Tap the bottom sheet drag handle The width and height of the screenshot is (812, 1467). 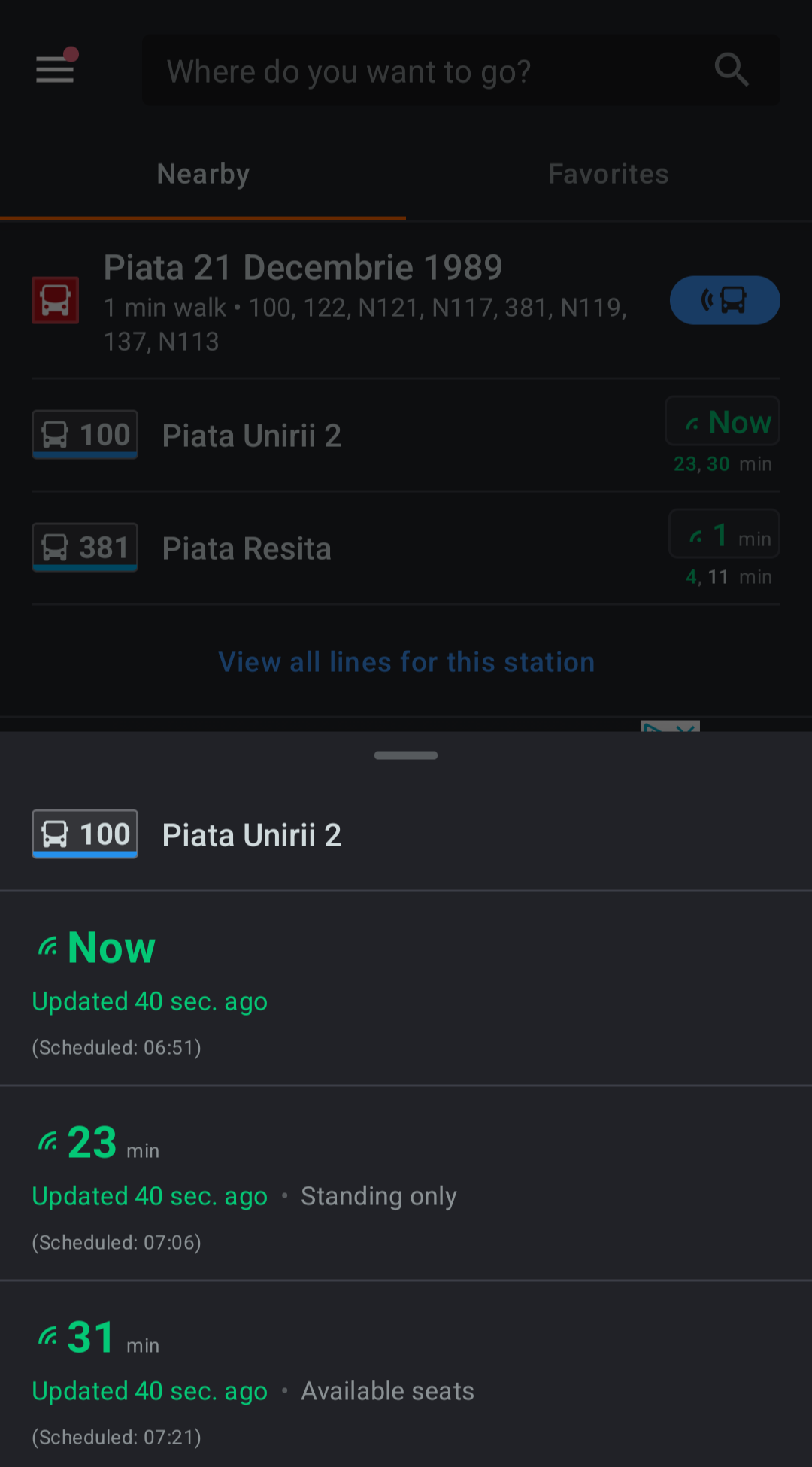pyautogui.click(x=406, y=755)
